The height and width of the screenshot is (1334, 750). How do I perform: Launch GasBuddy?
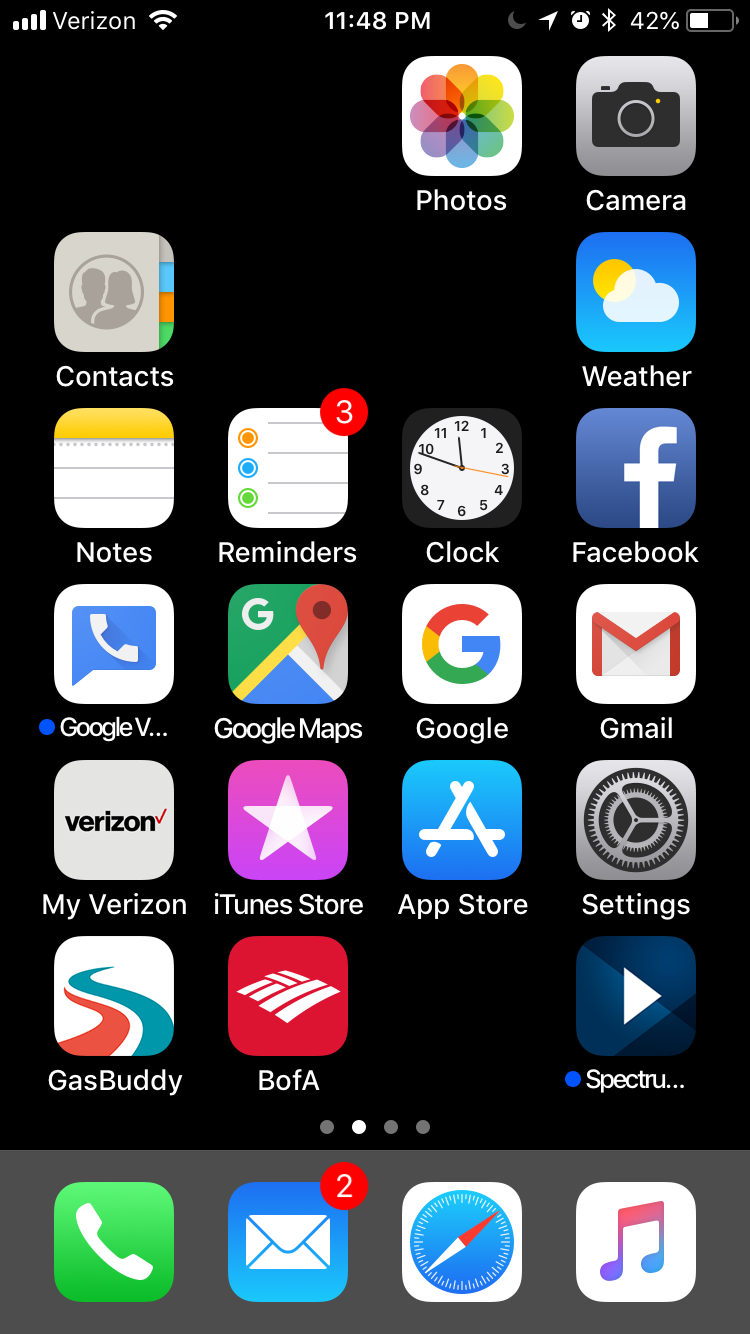click(114, 996)
